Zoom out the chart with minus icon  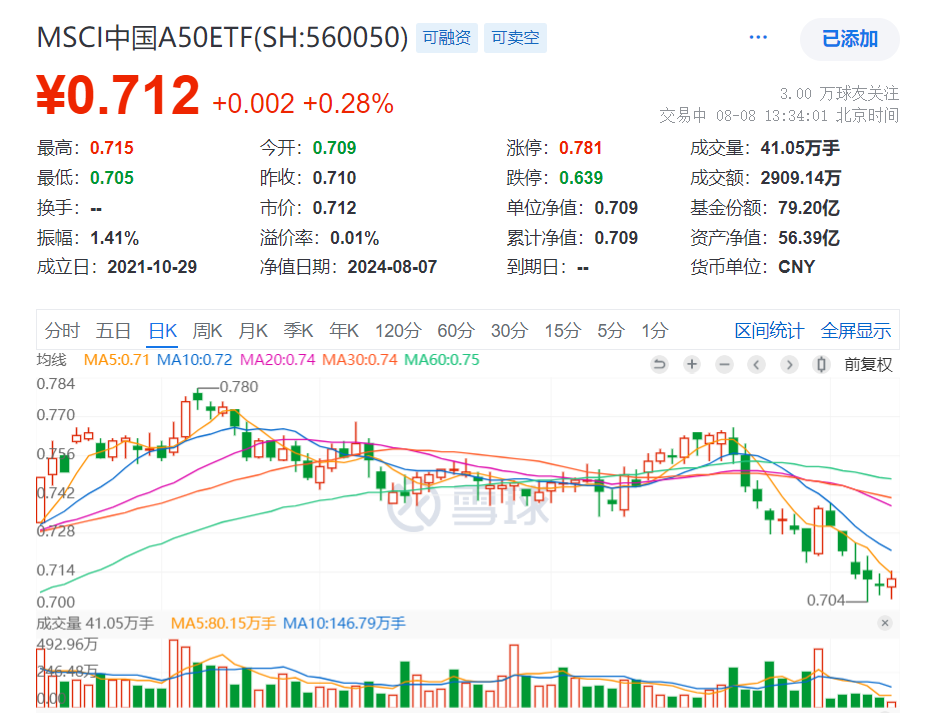click(724, 364)
